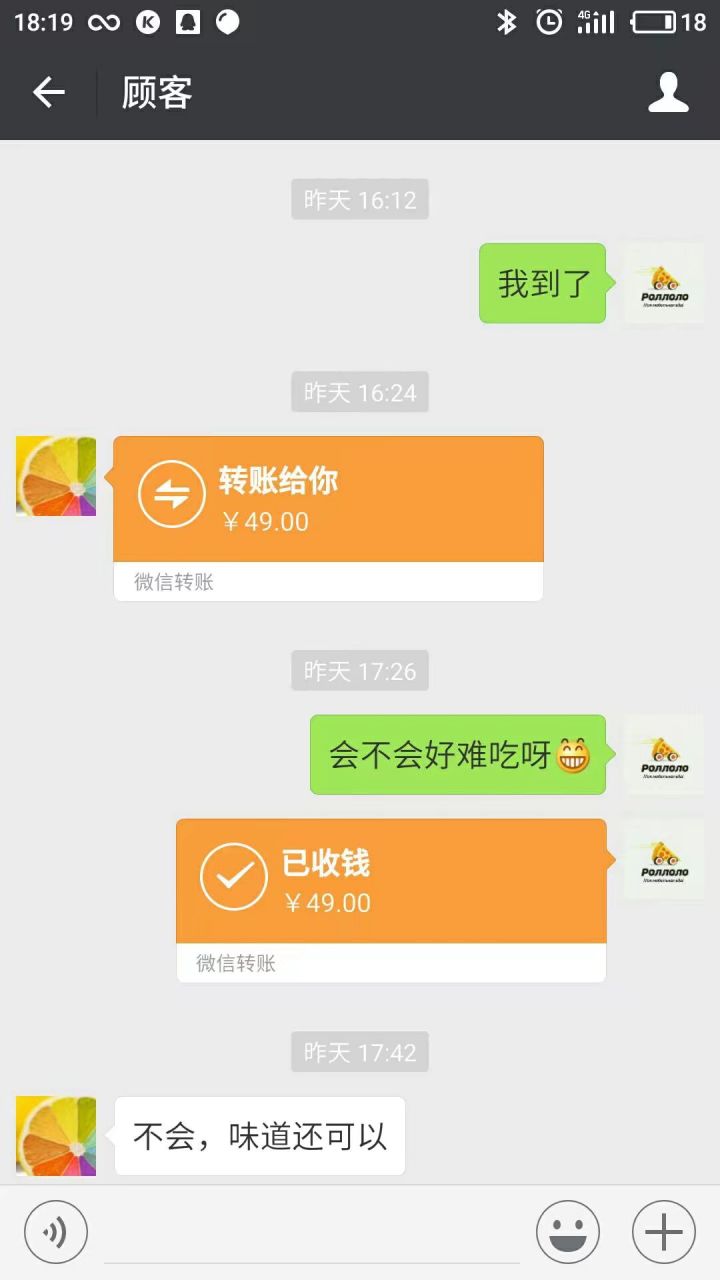Select the 我到了 message bubble
The width and height of the screenshot is (720, 1280).
542,283
